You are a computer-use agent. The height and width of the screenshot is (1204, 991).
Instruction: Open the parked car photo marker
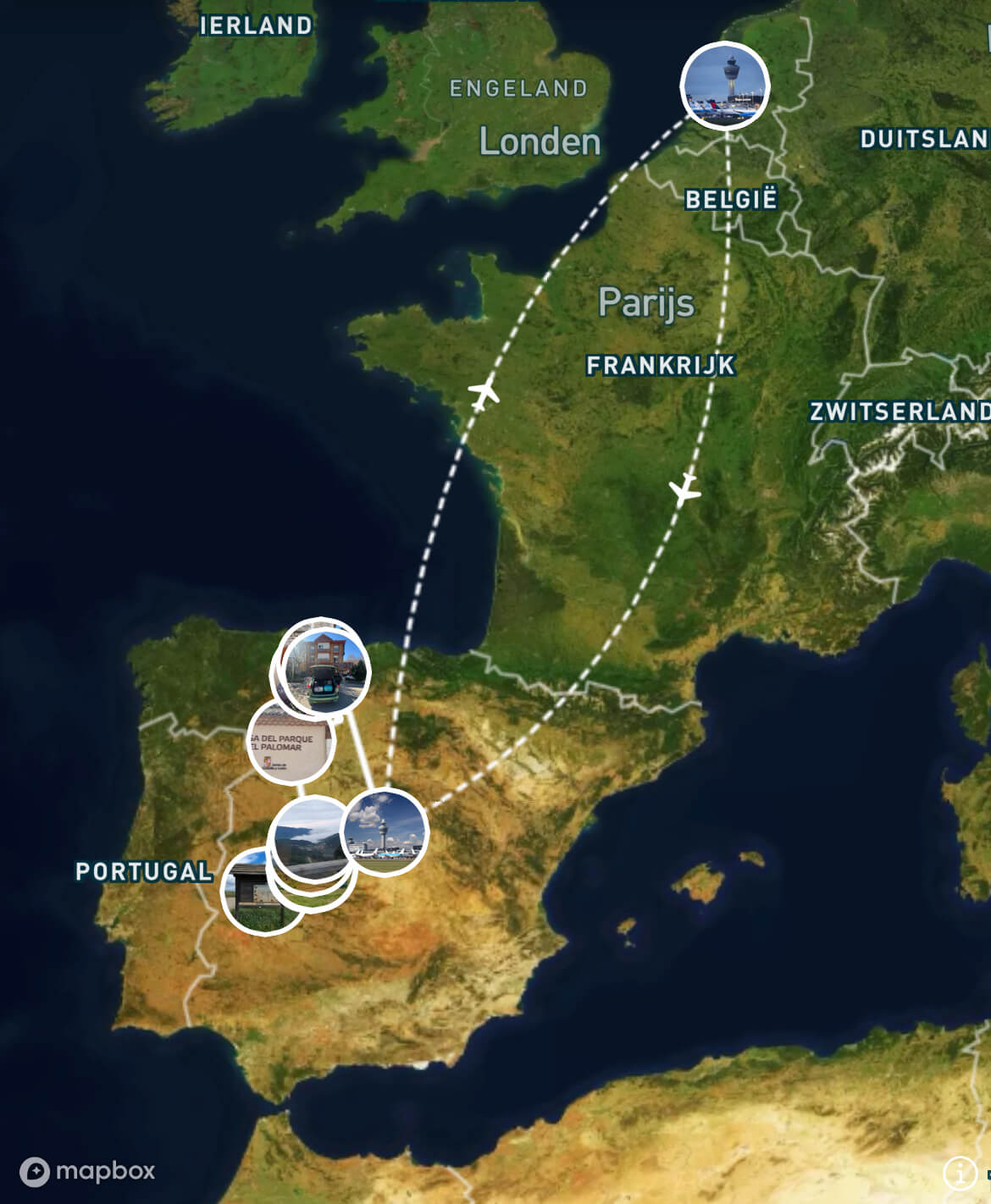coord(325,671)
